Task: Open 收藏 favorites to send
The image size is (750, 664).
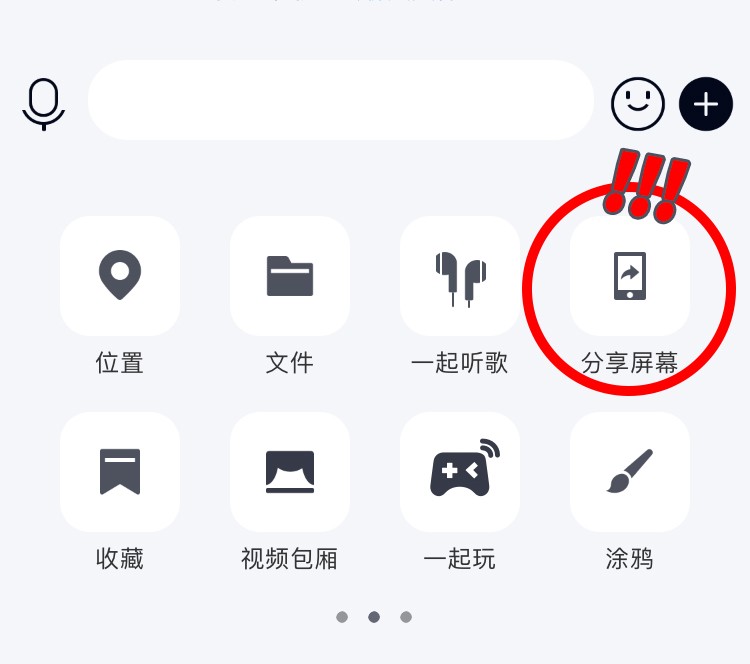Action: coord(120,472)
